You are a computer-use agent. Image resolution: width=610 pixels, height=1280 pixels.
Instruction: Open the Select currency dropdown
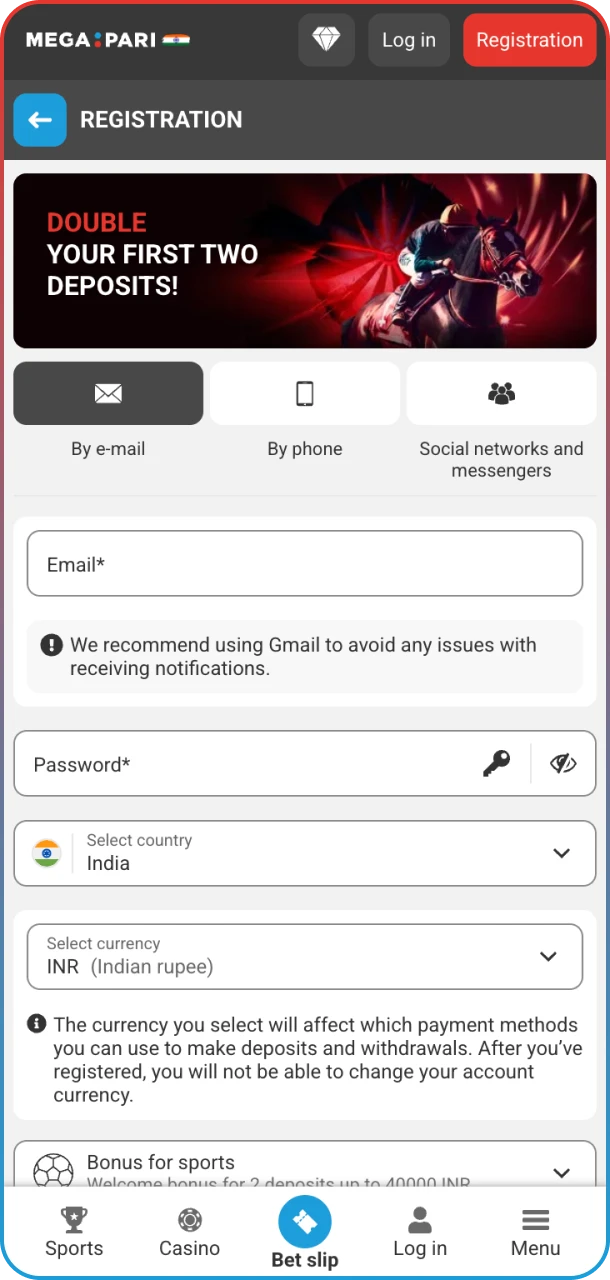pyautogui.click(x=305, y=956)
